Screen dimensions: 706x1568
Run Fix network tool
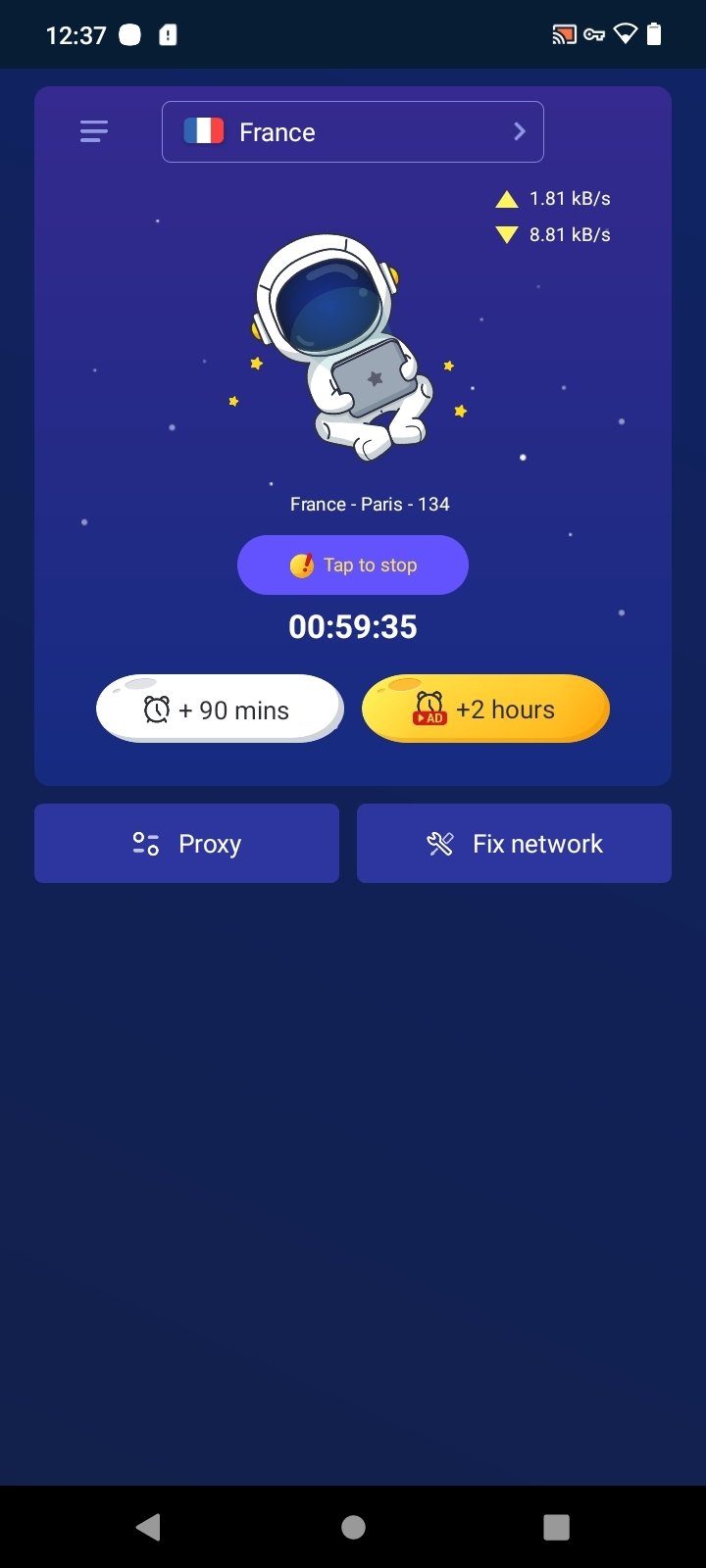pyautogui.click(x=514, y=844)
